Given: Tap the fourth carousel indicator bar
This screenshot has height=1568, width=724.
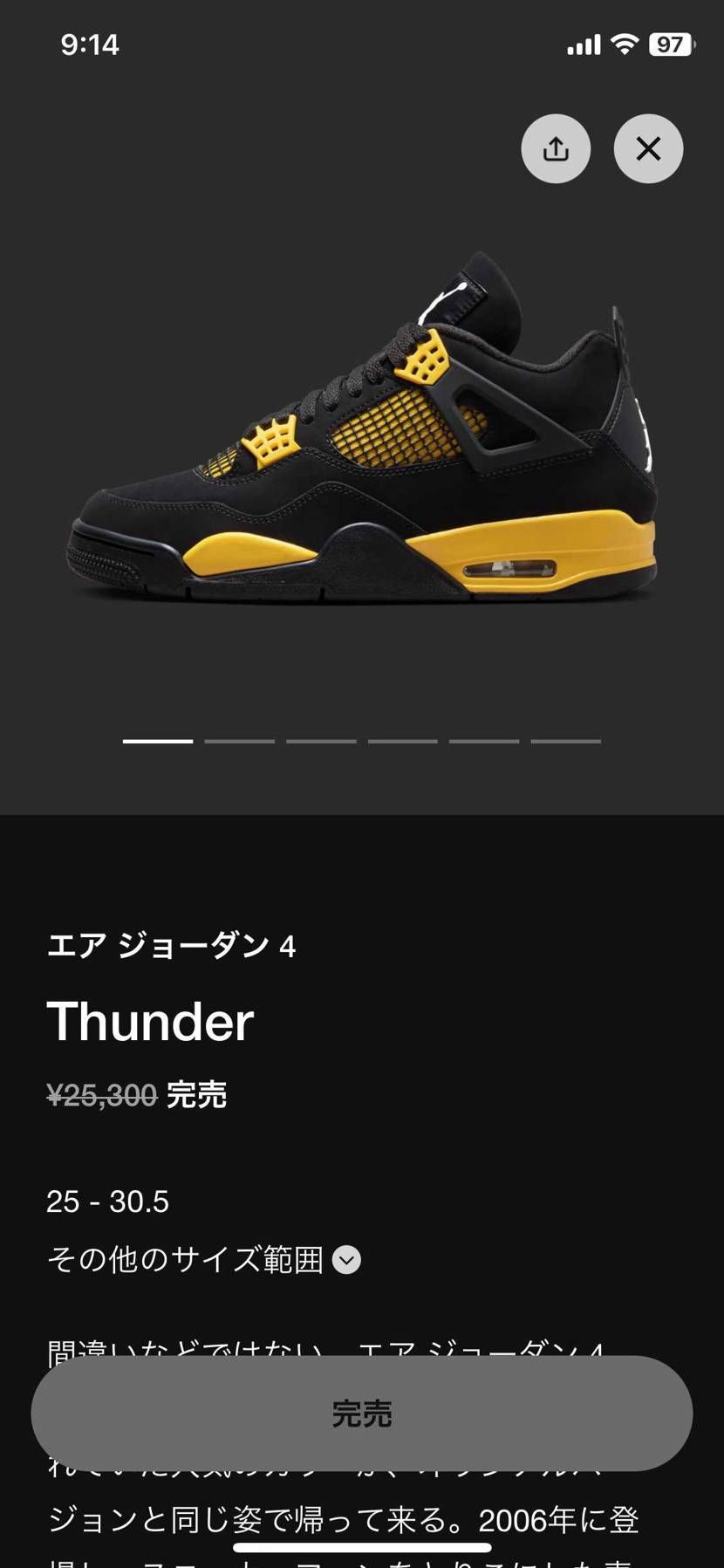Looking at the screenshot, I should click(402, 741).
